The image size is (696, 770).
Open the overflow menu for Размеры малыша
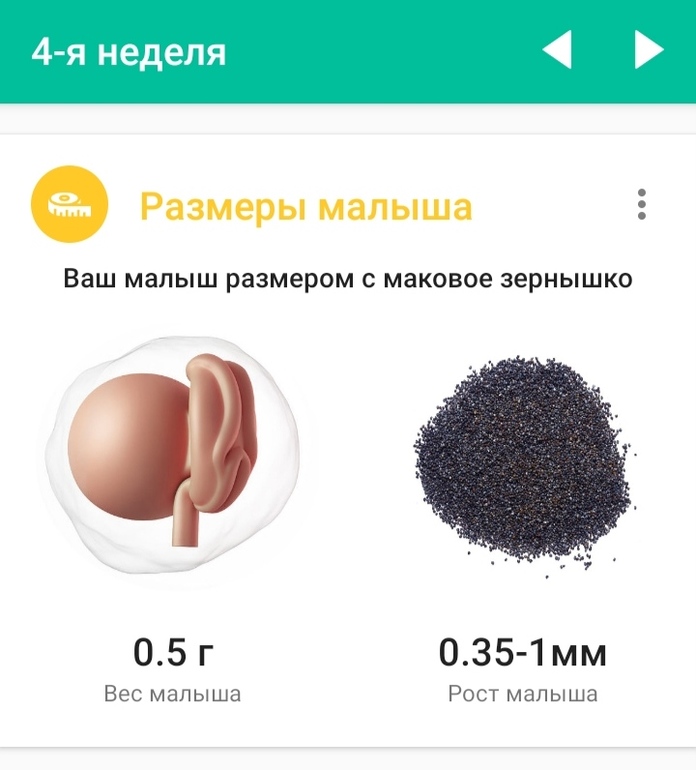[642, 205]
